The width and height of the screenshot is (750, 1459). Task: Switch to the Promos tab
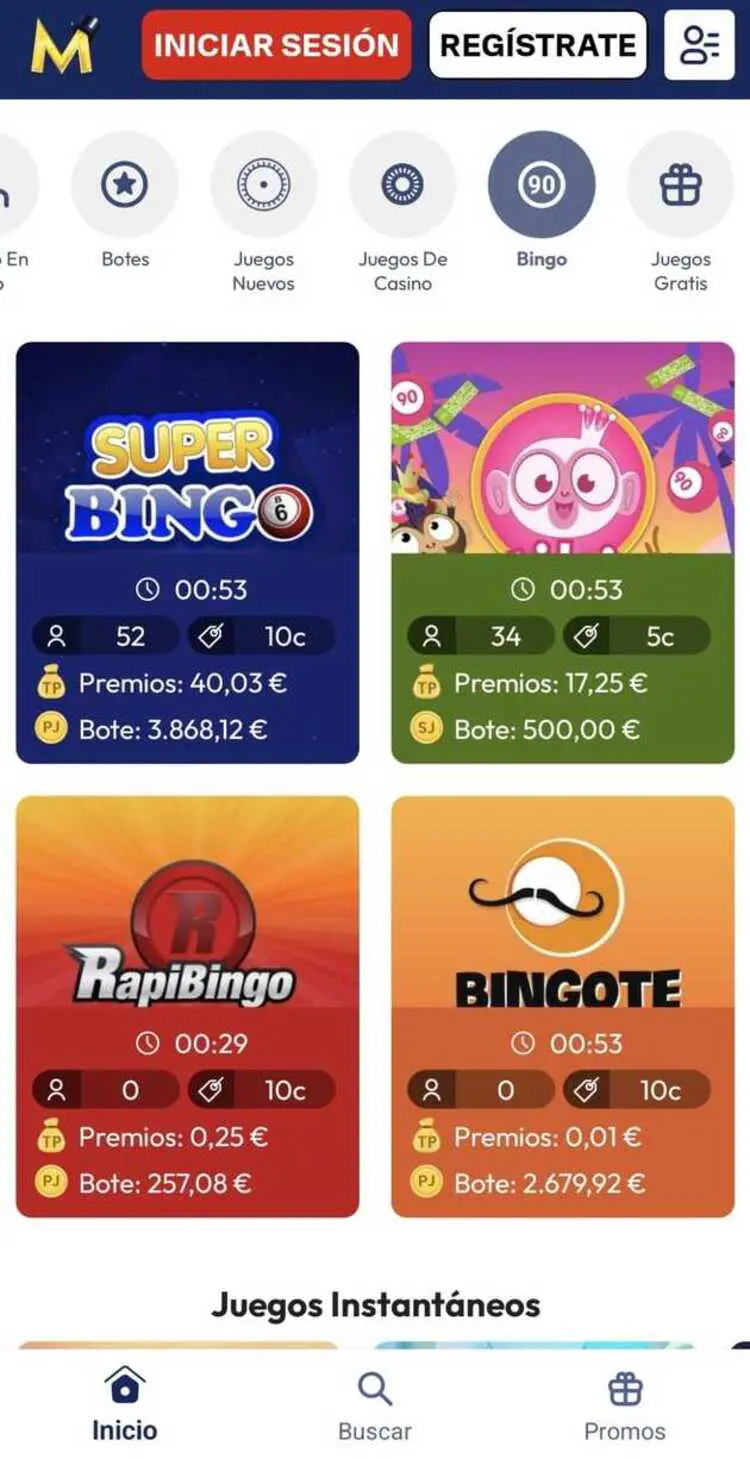[x=624, y=1400]
